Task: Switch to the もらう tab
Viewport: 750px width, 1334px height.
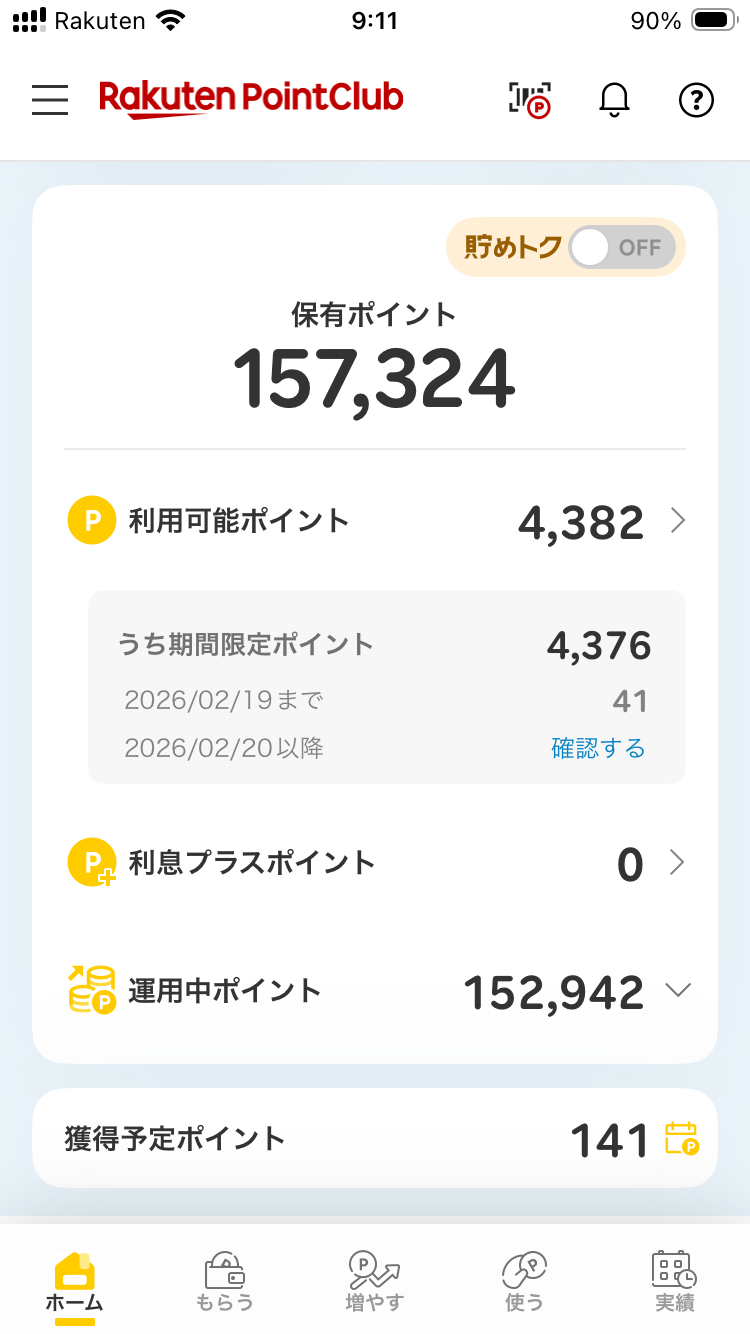Action: coord(225,1281)
